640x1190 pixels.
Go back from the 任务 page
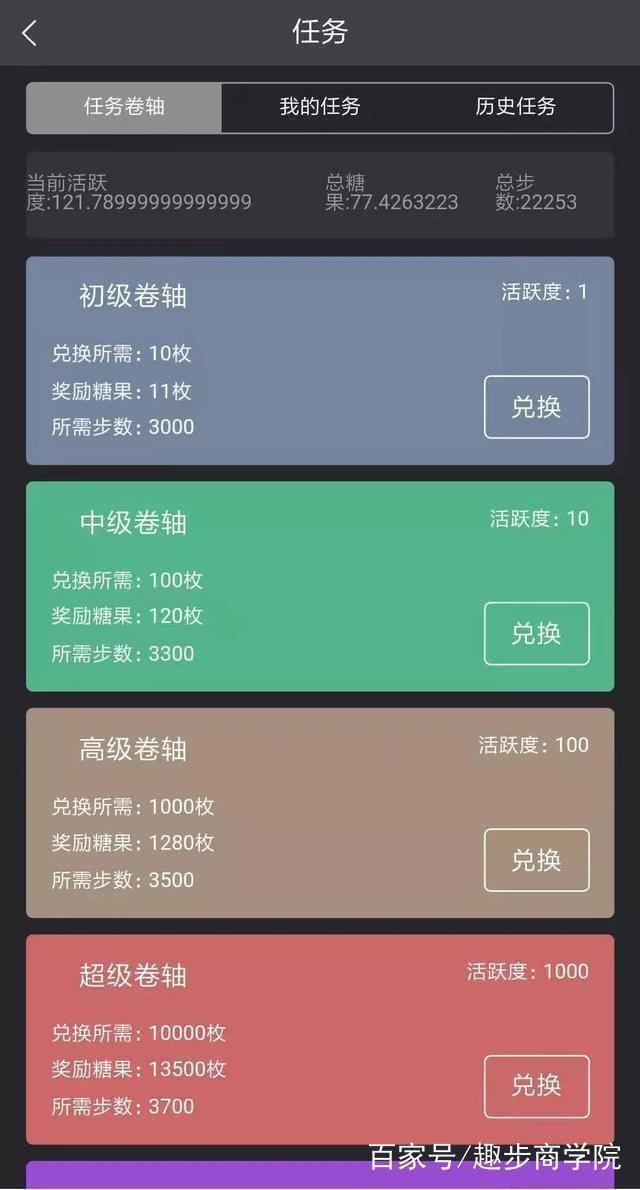29,33
